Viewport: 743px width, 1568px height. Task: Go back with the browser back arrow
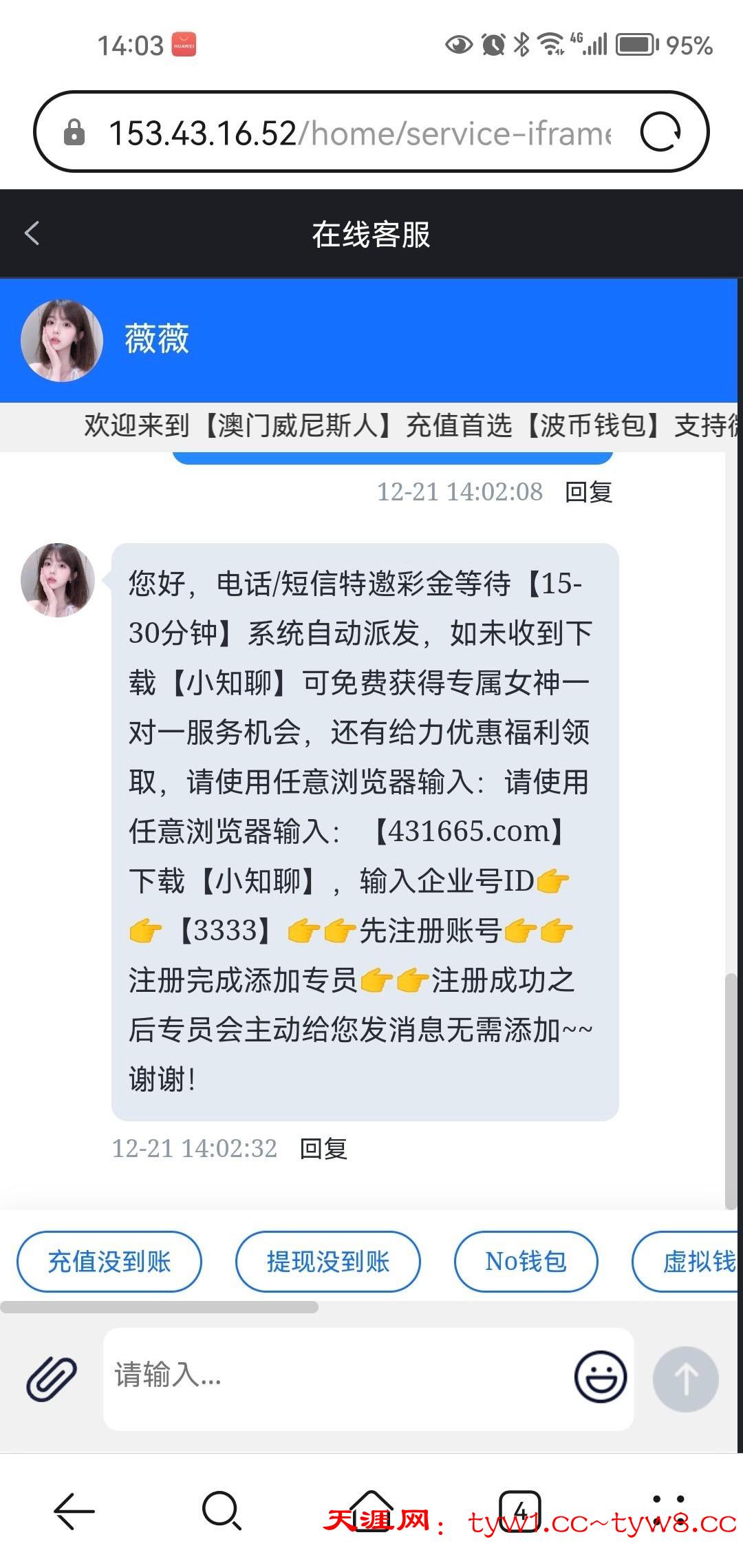[74, 1511]
